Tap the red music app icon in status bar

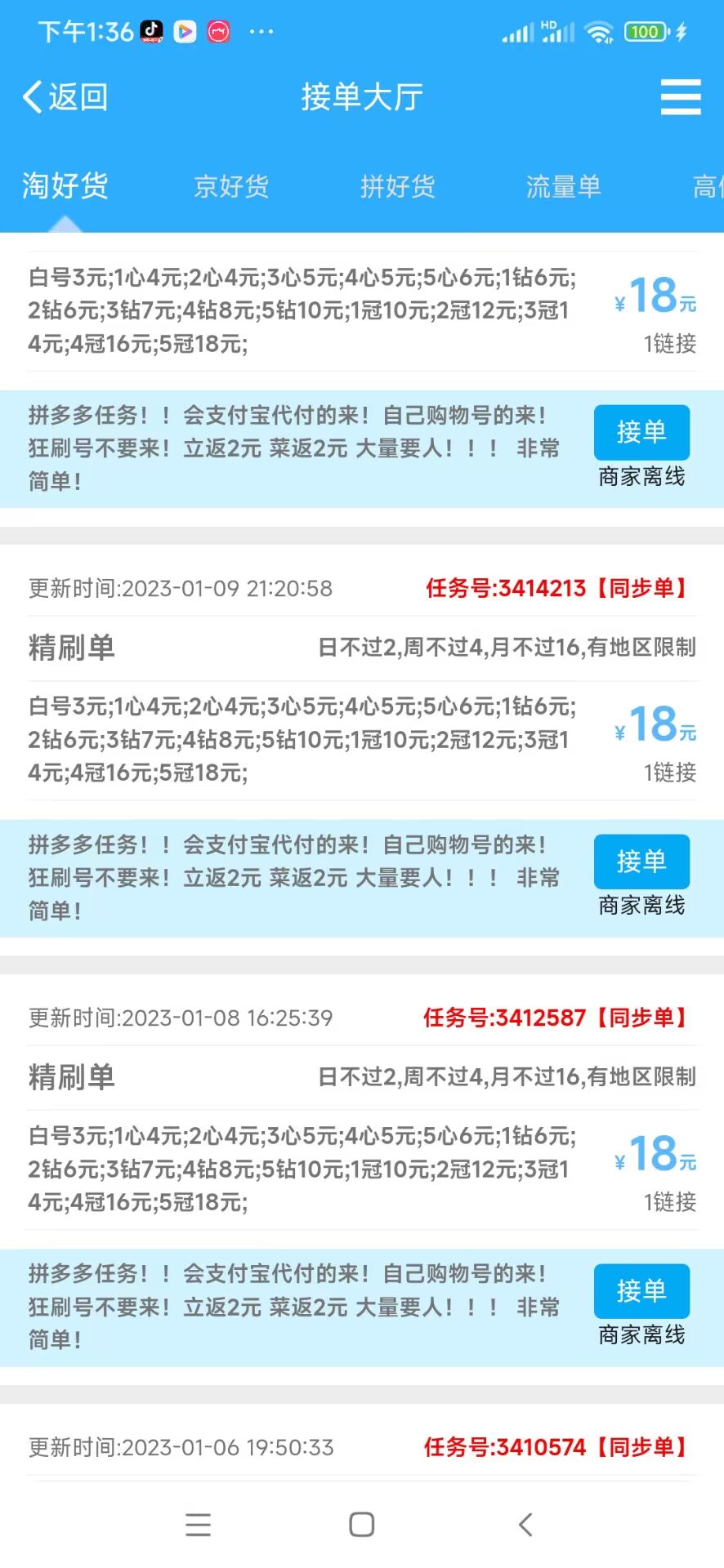217,31
